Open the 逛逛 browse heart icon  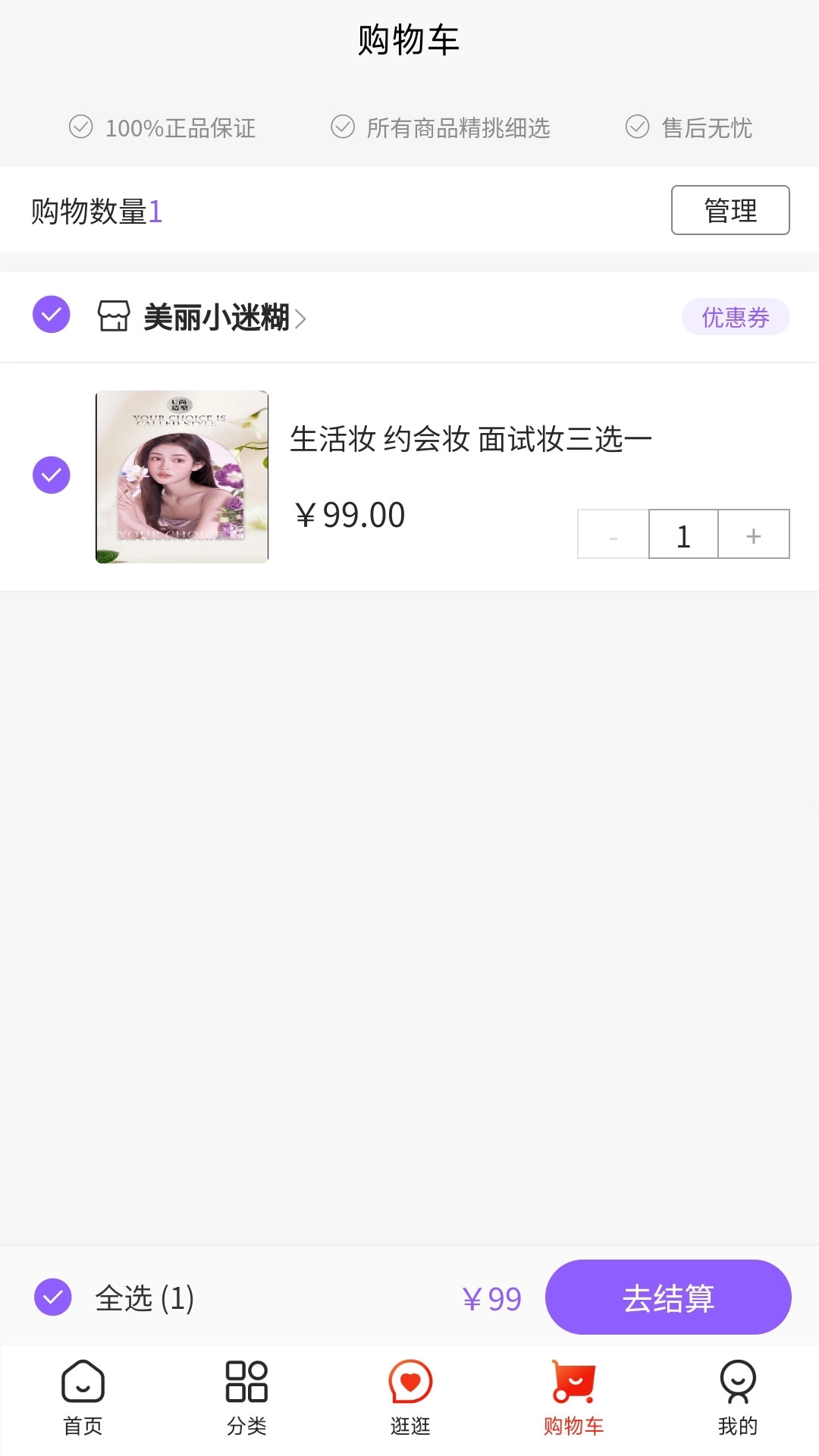click(x=409, y=1382)
